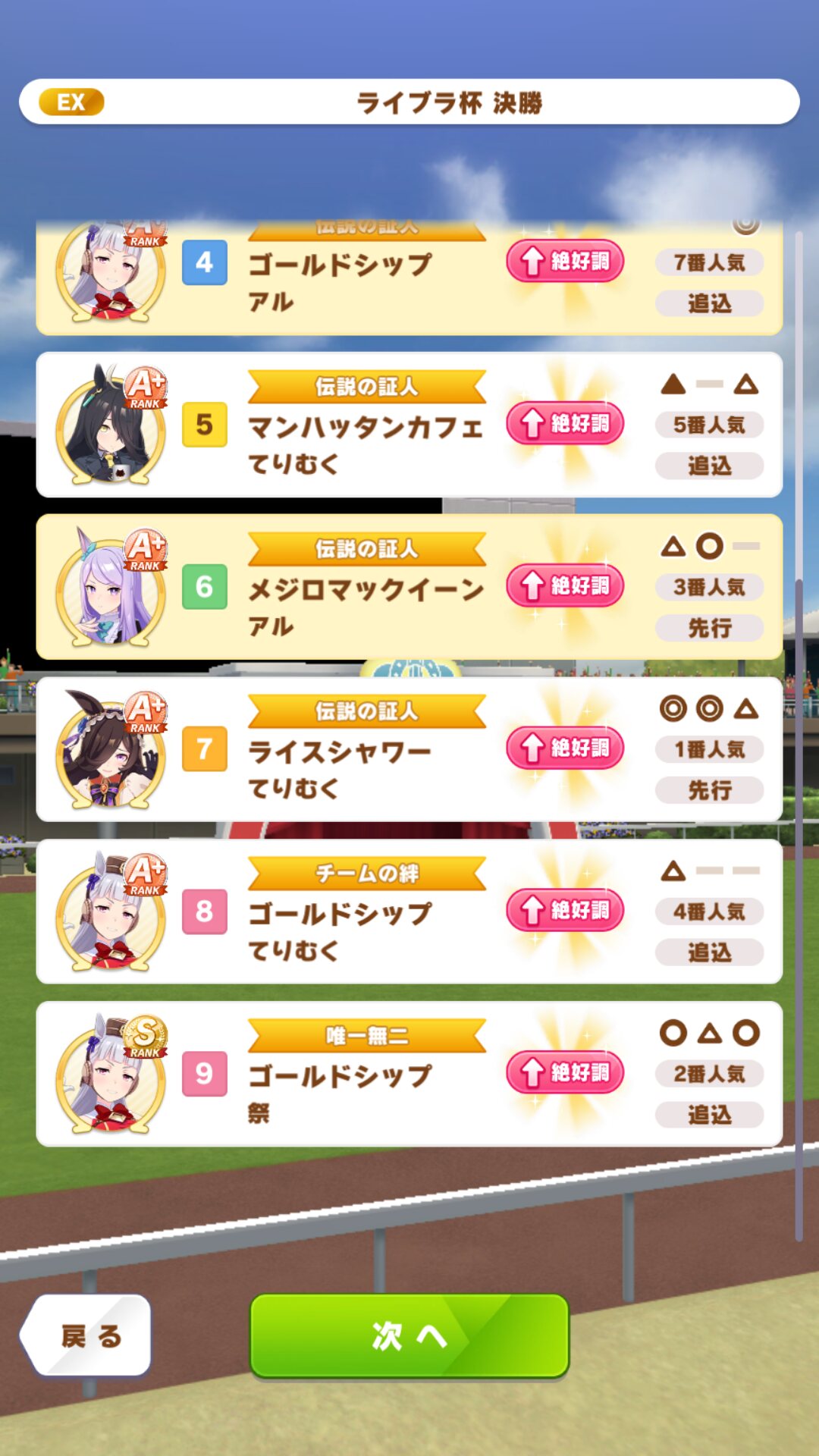This screenshot has width=819, height=1456.
Task: Open entry 9 ゴールドシップ 祭 card
Action: tap(409, 1074)
